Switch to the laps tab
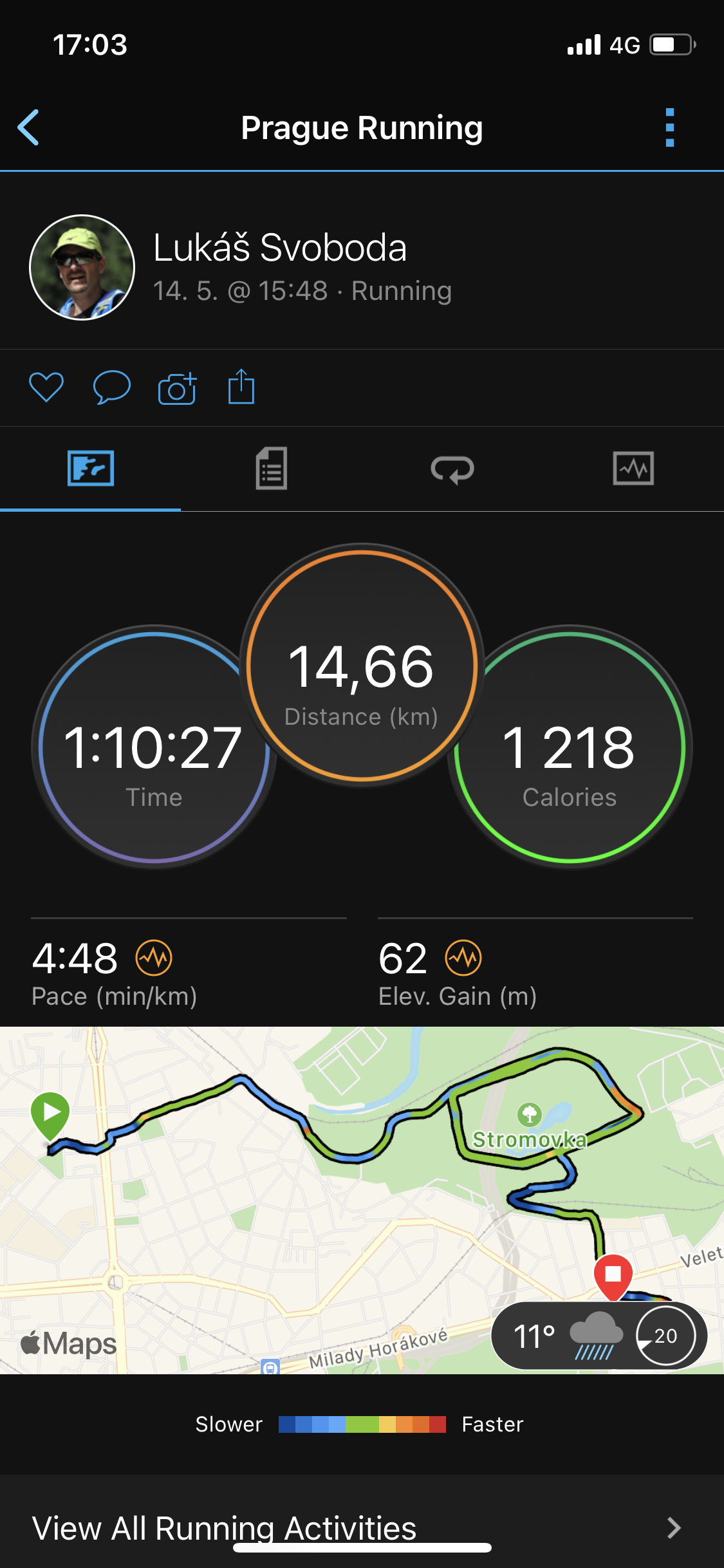Screen dimensions: 724x1568 click(x=452, y=469)
